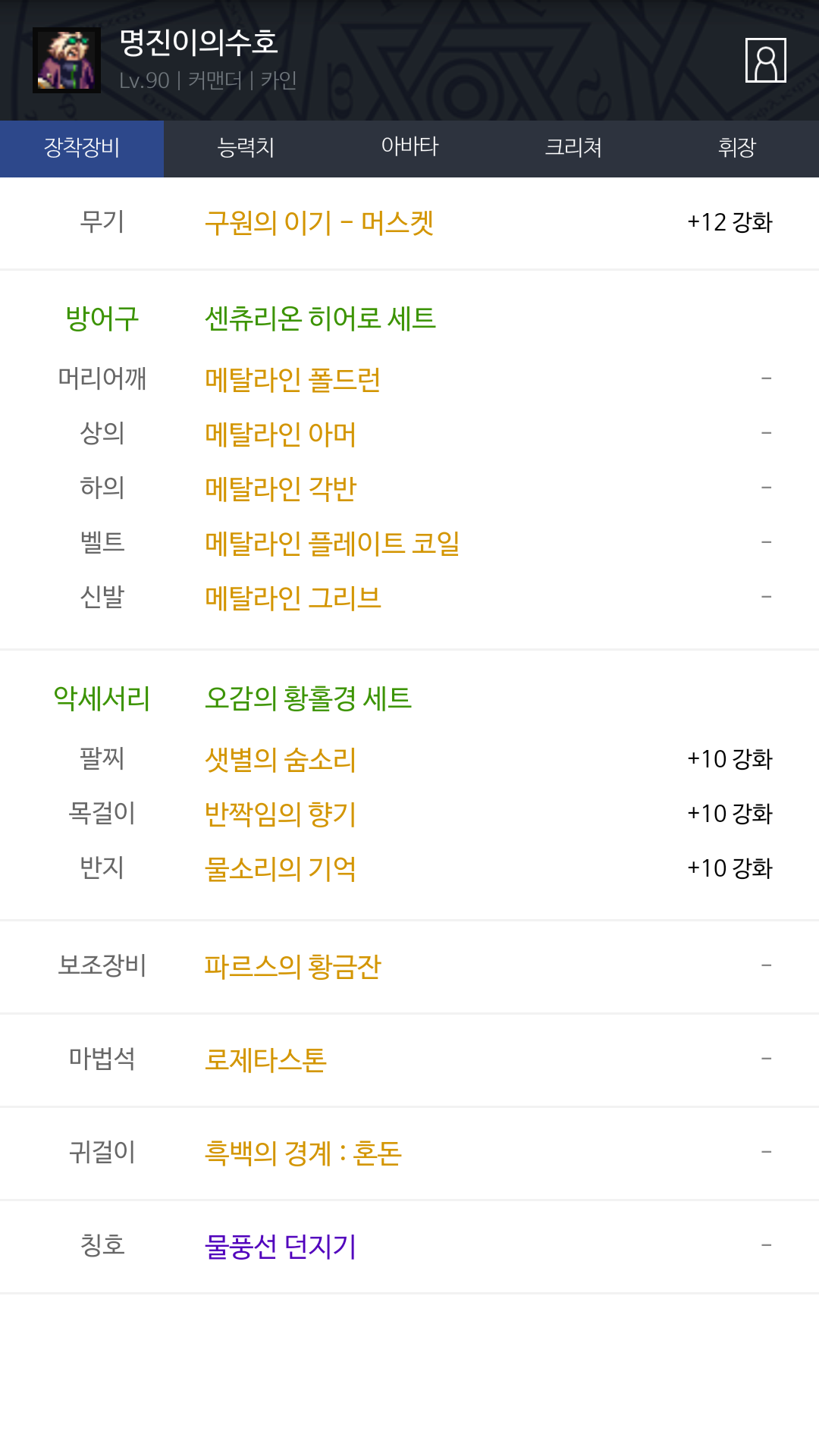This screenshot has height=1456, width=819.
Task: View 메탈라인 각반 details
Action: point(281,488)
